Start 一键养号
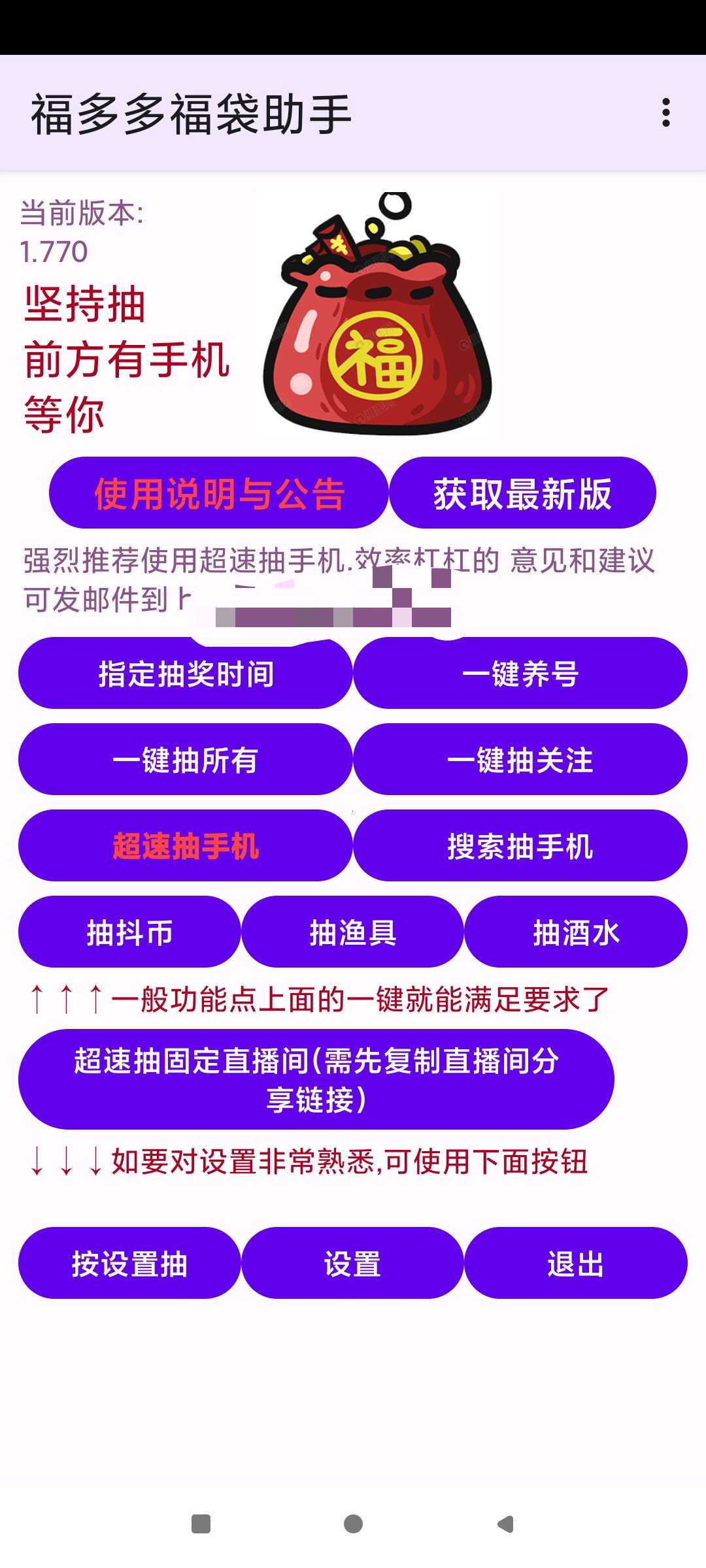This screenshot has height=1568, width=706. (520, 674)
